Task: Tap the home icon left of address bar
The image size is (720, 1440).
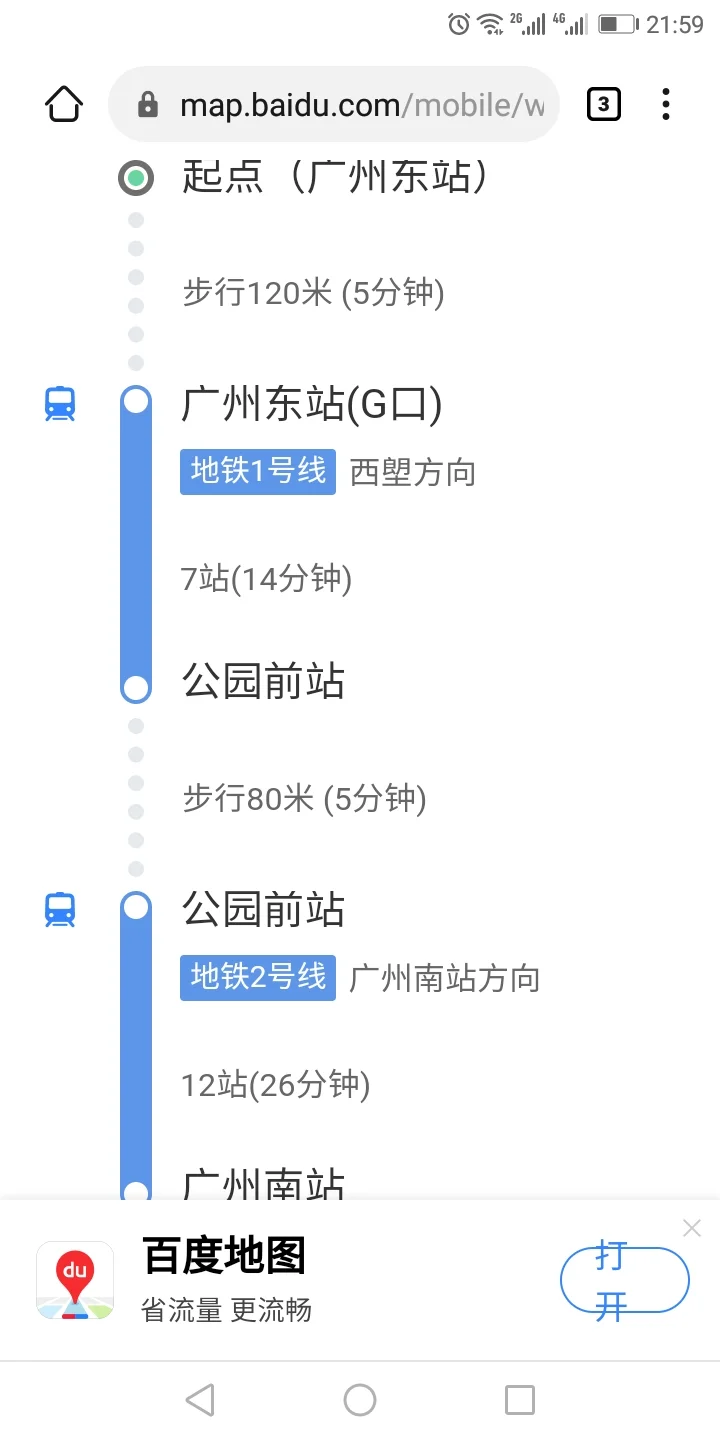Action: (63, 103)
